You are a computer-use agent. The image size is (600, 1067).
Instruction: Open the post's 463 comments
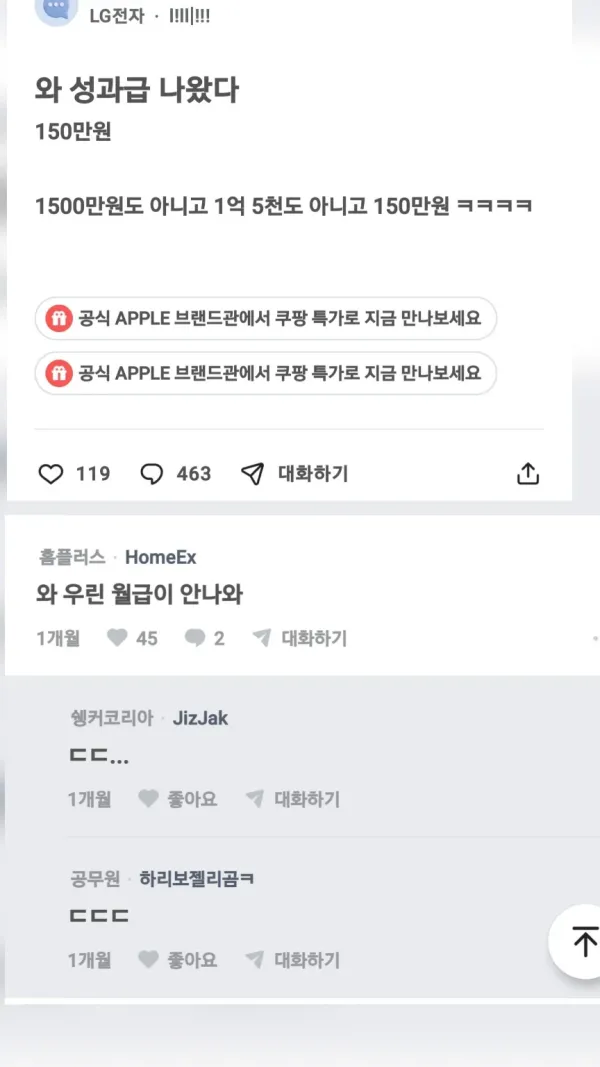tap(176, 474)
